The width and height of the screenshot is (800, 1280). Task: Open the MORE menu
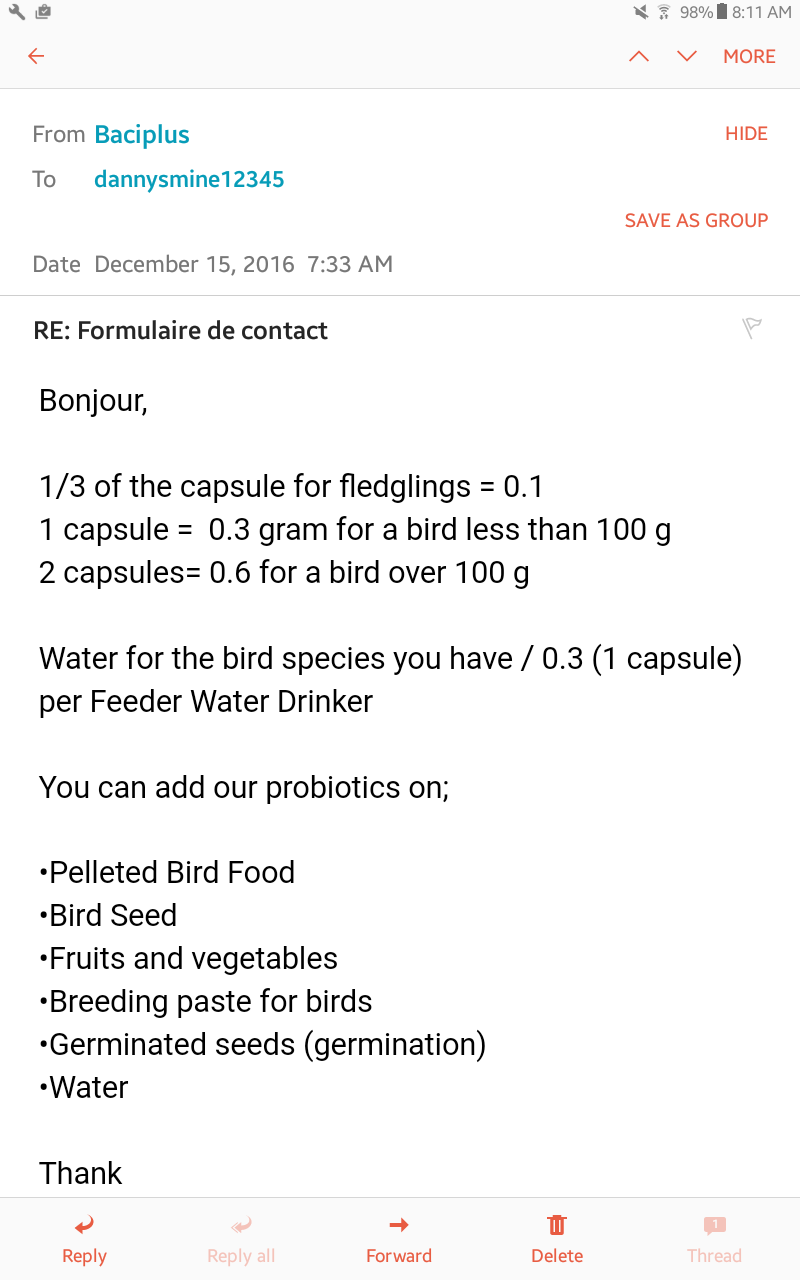[749, 56]
